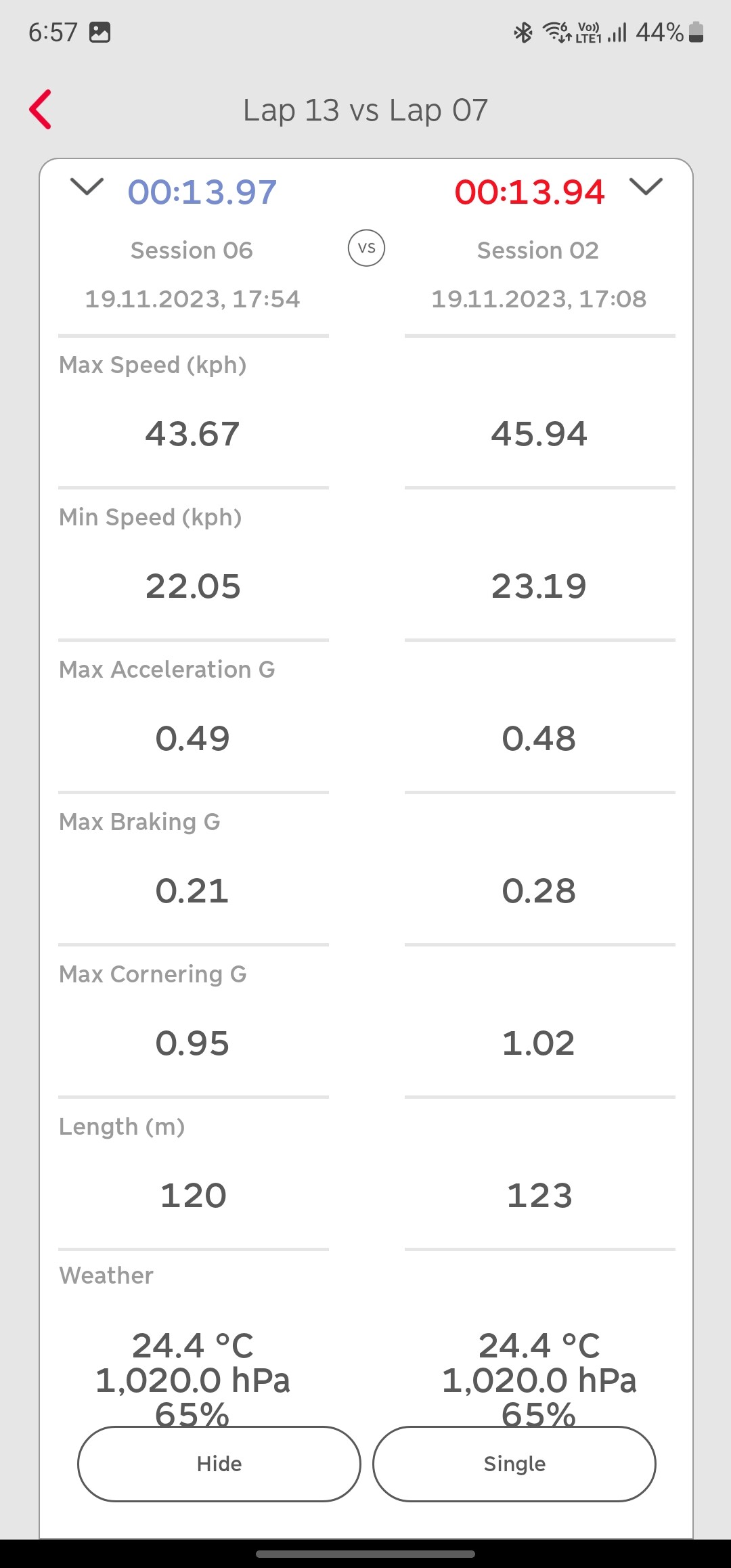
Task: Tap the Hide button
Action: click(x=219, y=1464)
